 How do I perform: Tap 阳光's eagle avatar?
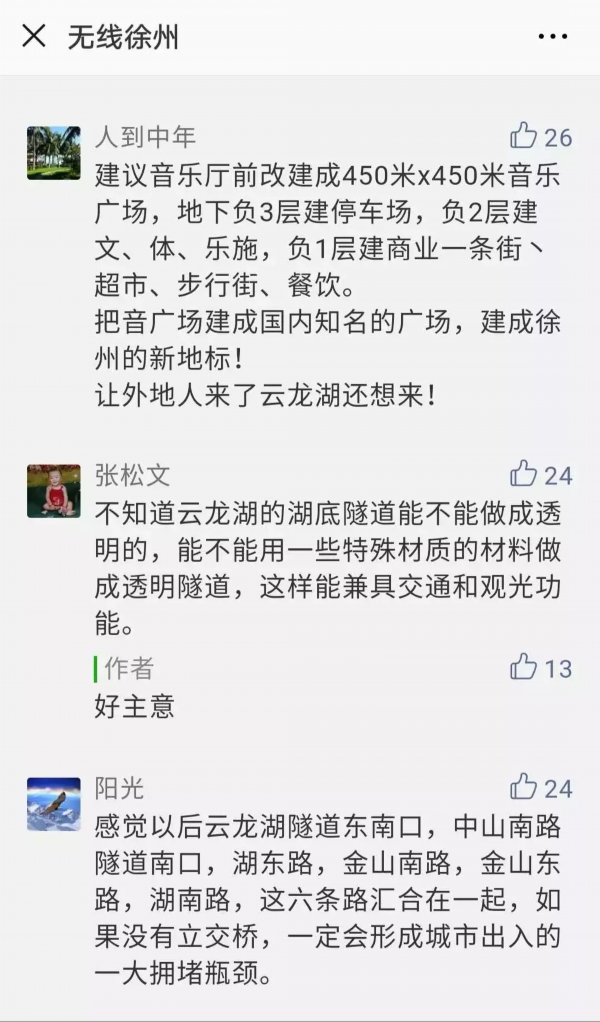coord(53,804)
